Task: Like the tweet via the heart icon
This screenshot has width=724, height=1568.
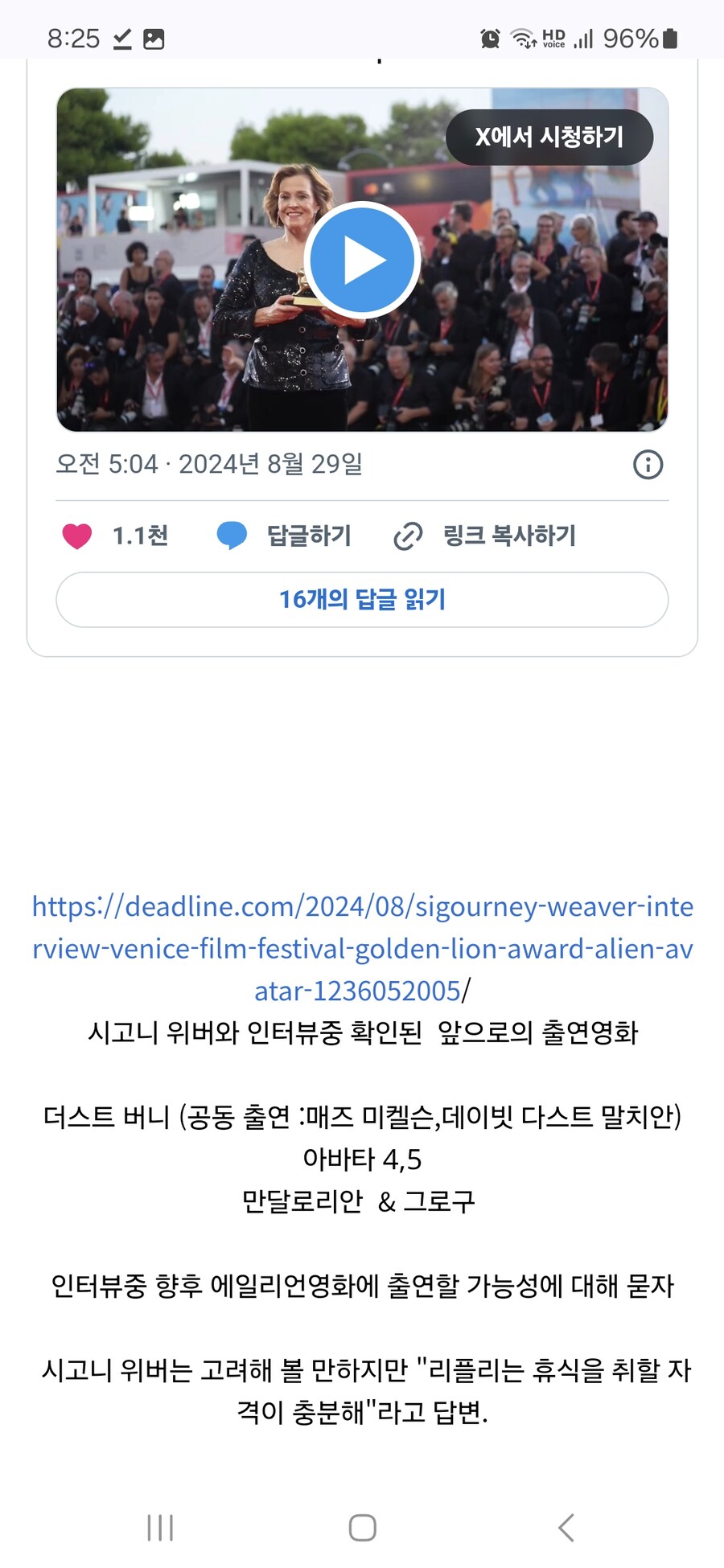Action: [76, 535]
